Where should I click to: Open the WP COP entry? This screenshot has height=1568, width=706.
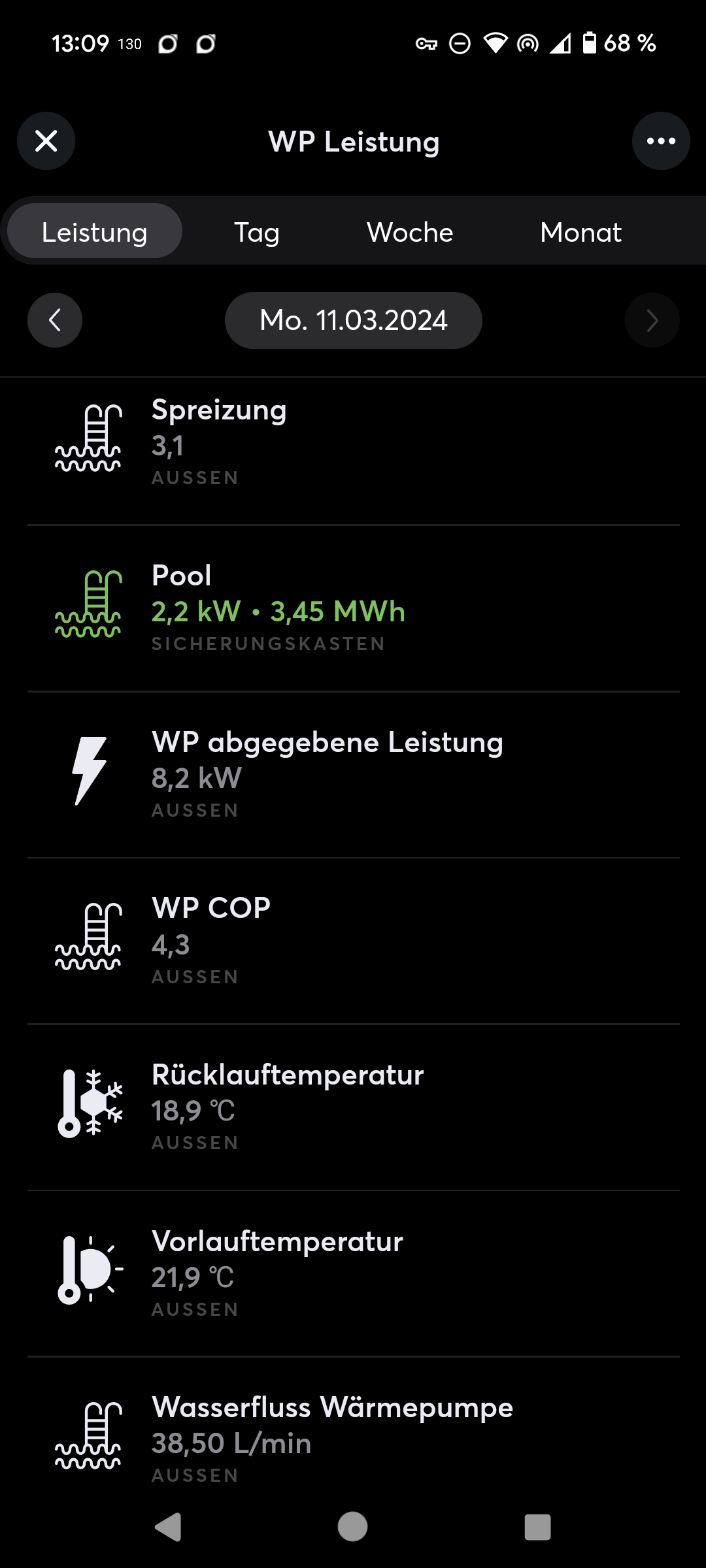[353, 941]
